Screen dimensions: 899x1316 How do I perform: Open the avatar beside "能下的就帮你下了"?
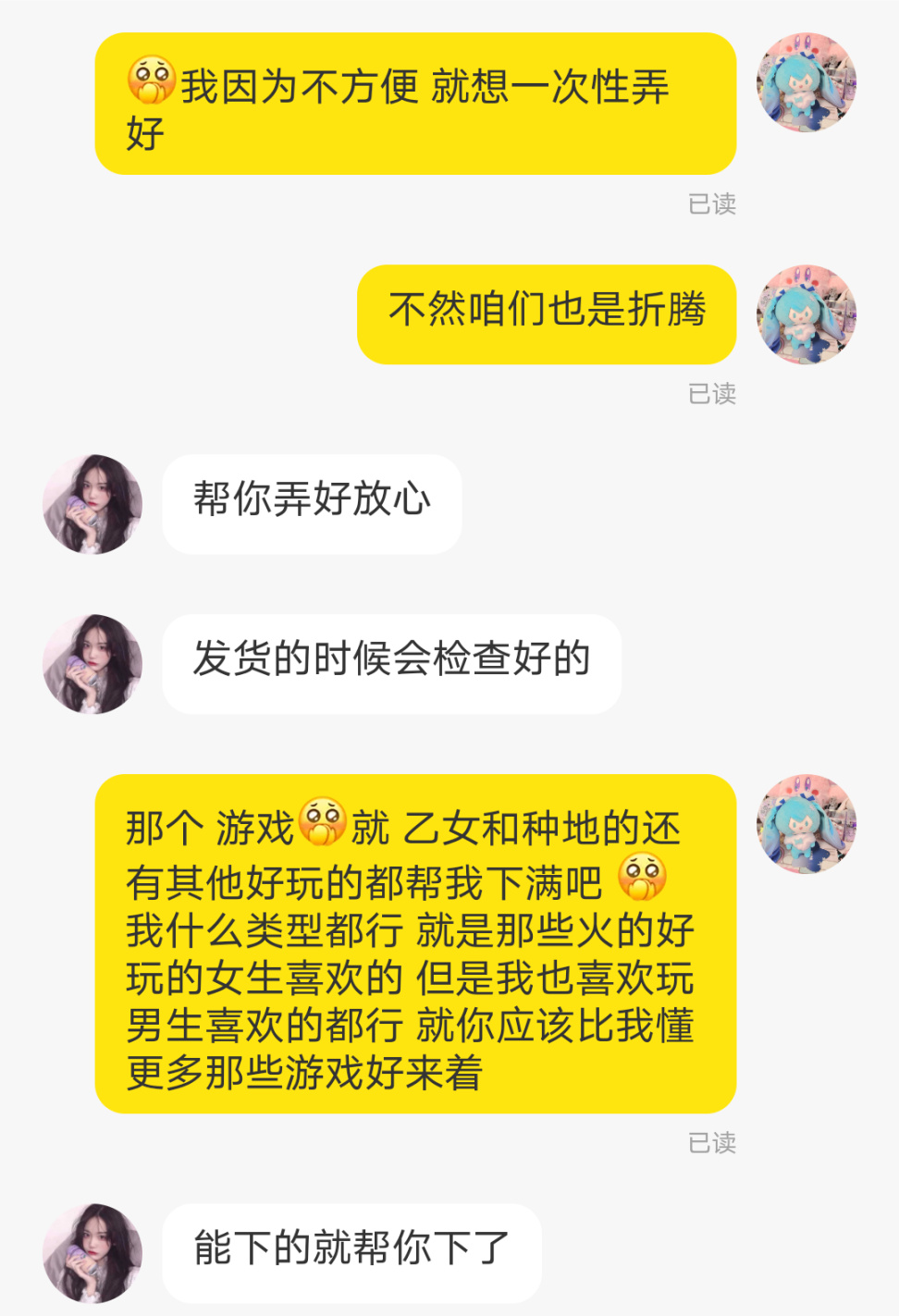[92, 1253]
